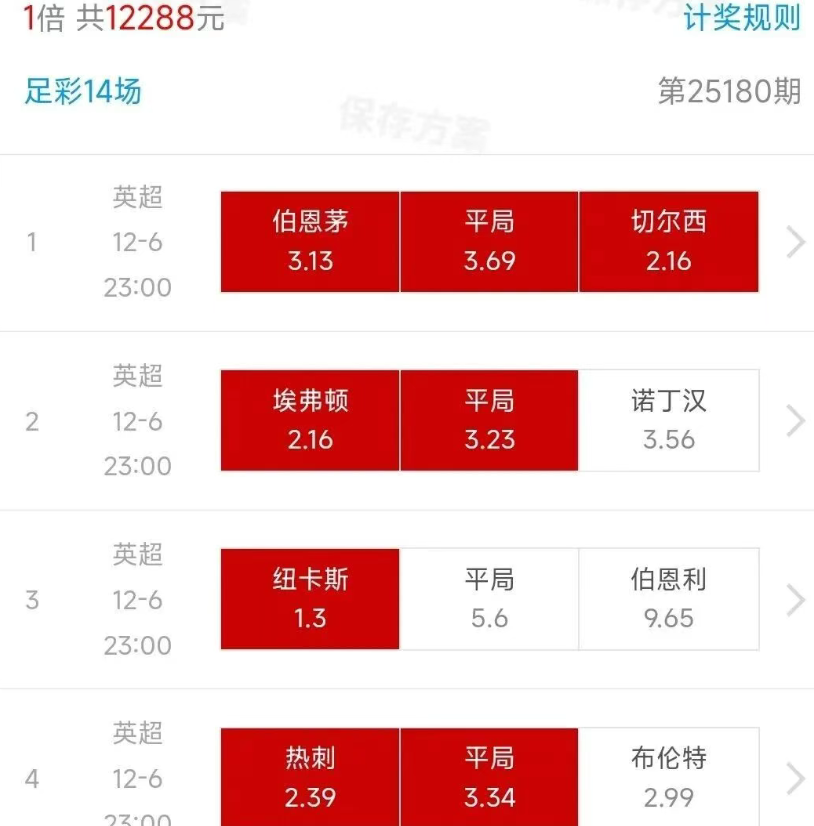The width and height of the screenshot is (814, 826).
Task: Open match 2 details chevron
Action: click(x=795, y=421)
